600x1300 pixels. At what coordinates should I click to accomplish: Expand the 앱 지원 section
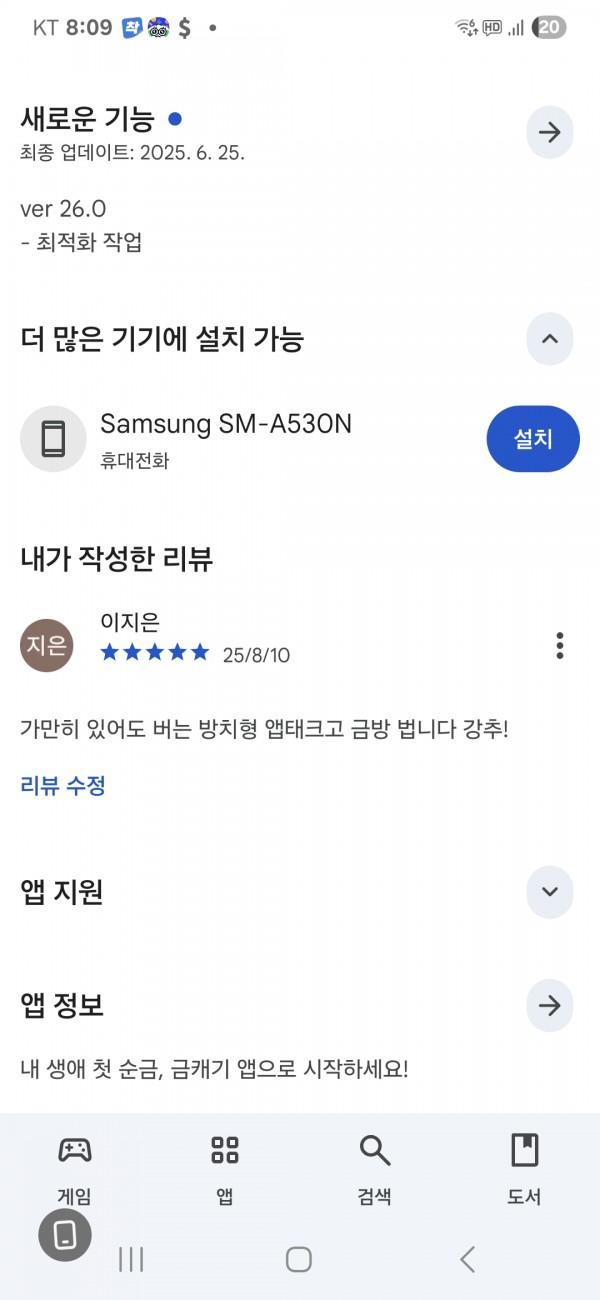(549, 891)
